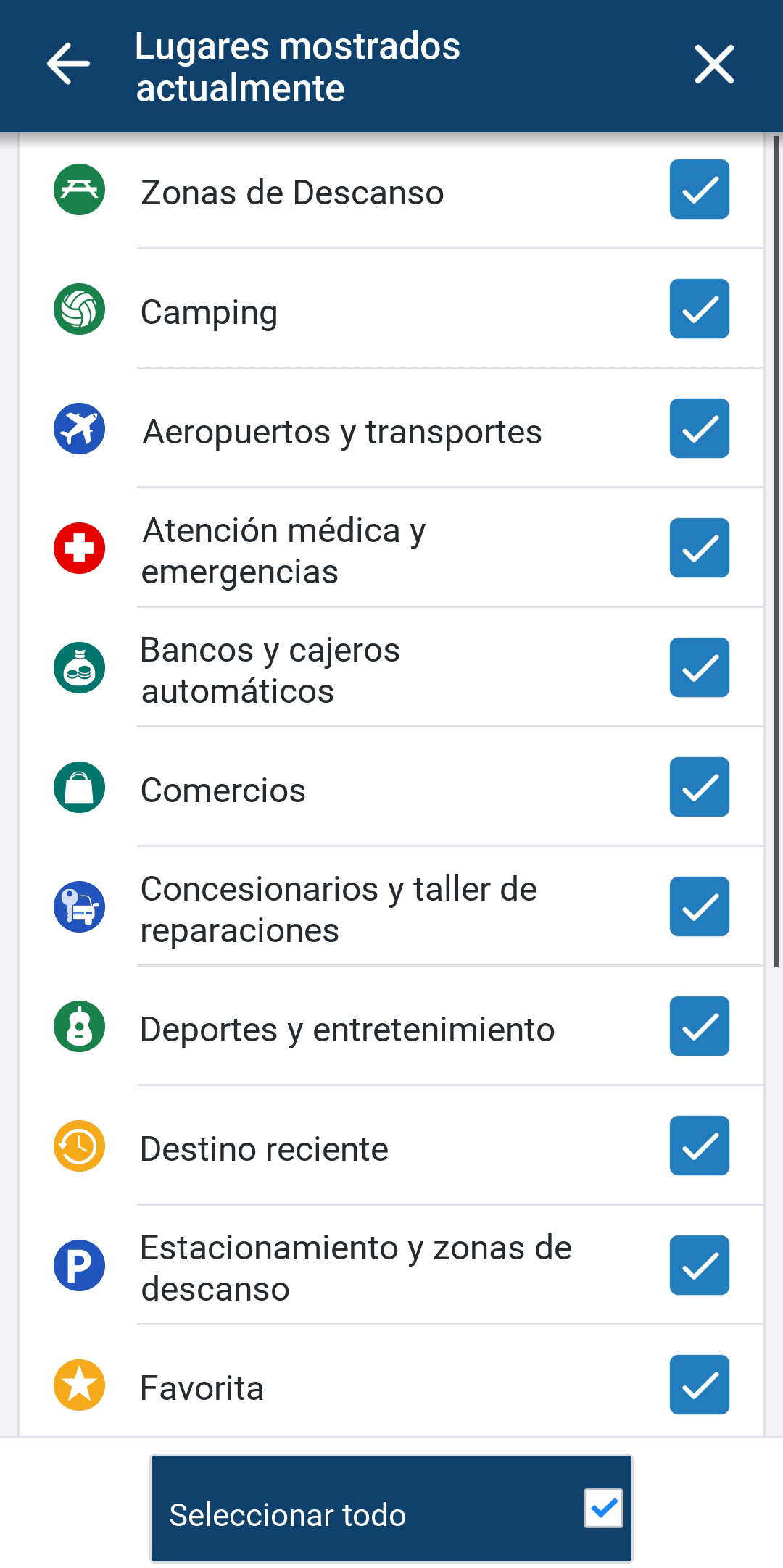783x1568 pixels.
Task: Go back using the arrow
Action: (x=69, y=64)
